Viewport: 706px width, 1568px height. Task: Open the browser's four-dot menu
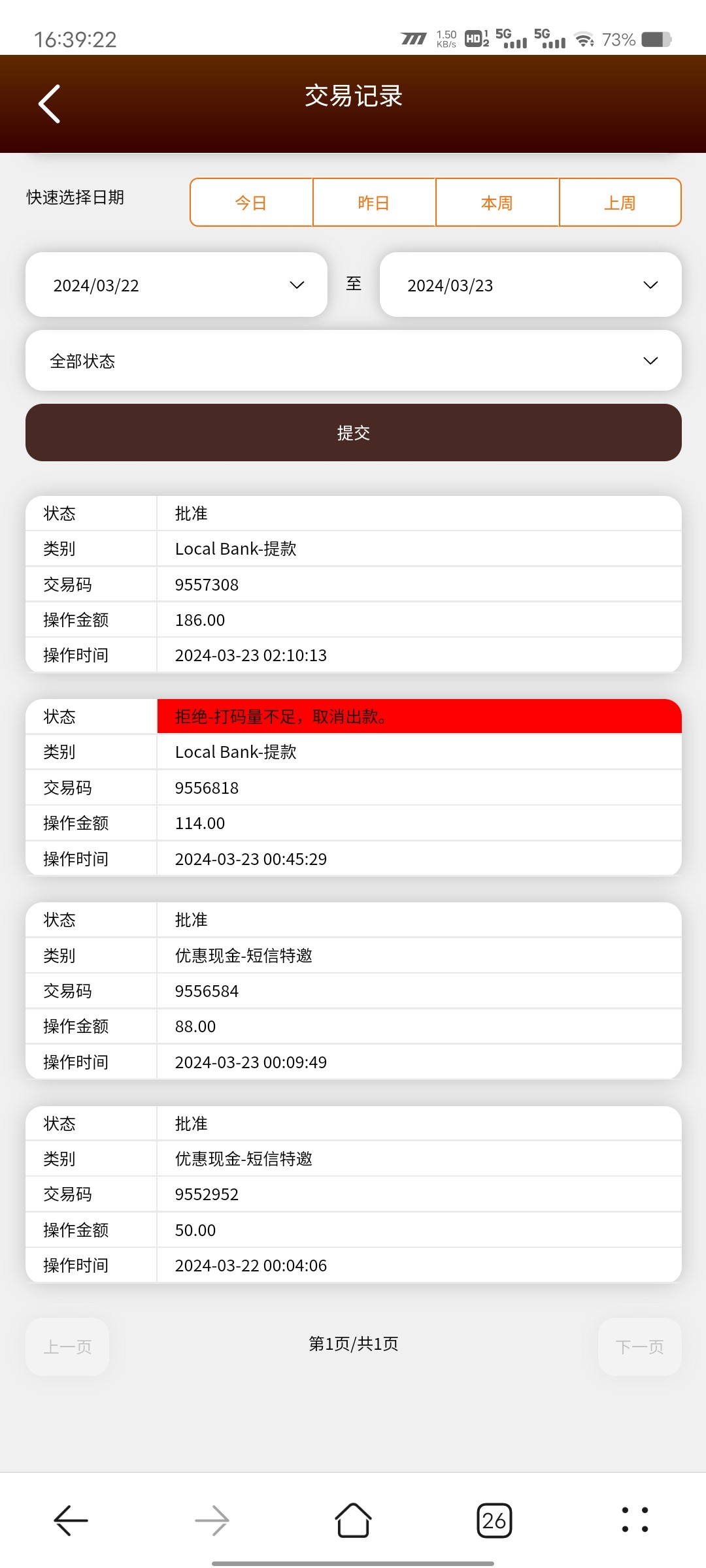635,1520
